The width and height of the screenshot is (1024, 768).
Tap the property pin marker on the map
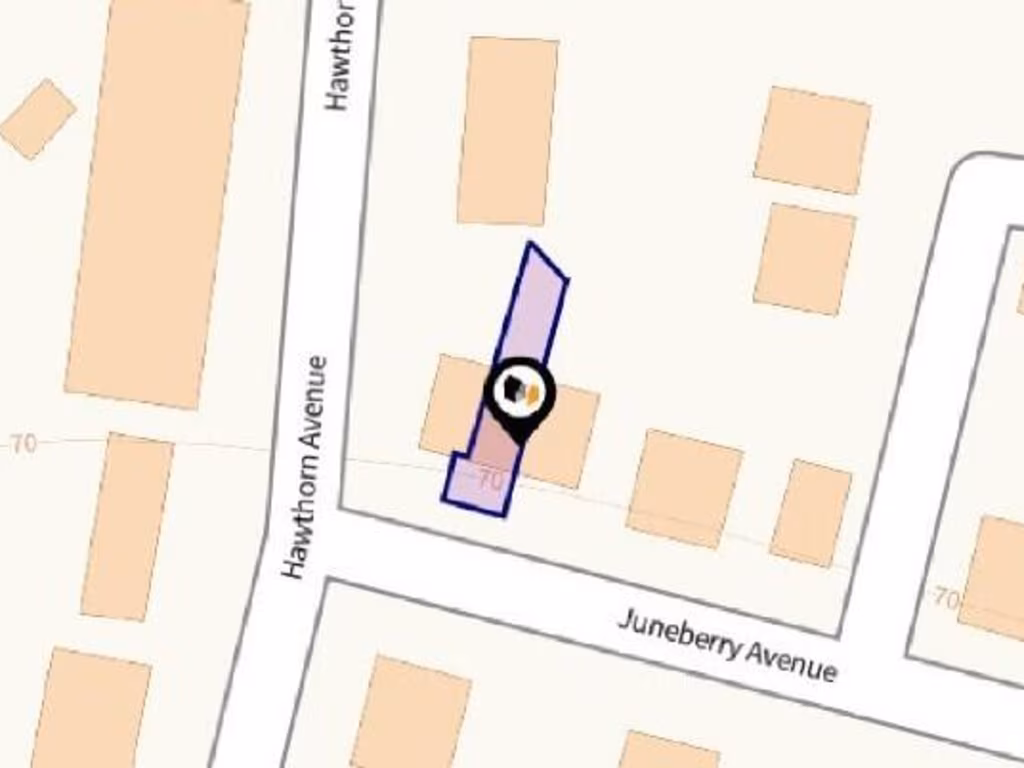519,394
